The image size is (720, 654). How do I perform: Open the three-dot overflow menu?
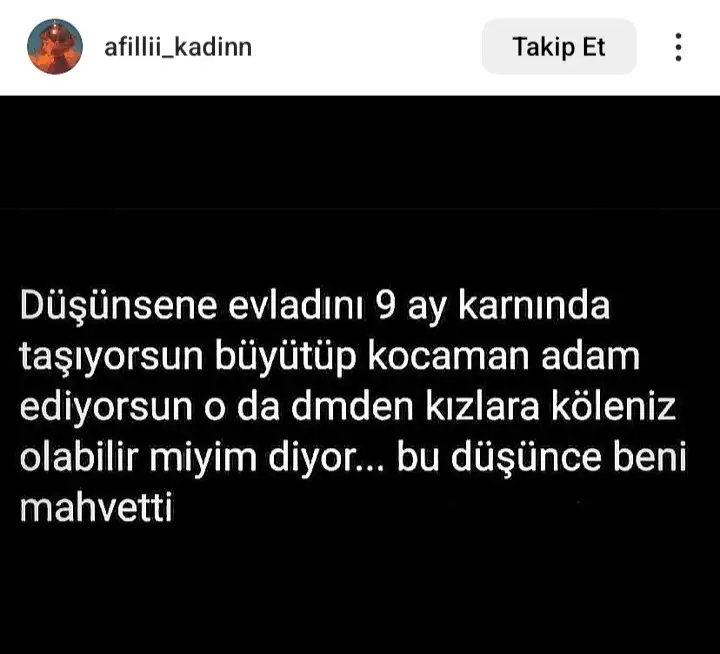pos(678,47)
